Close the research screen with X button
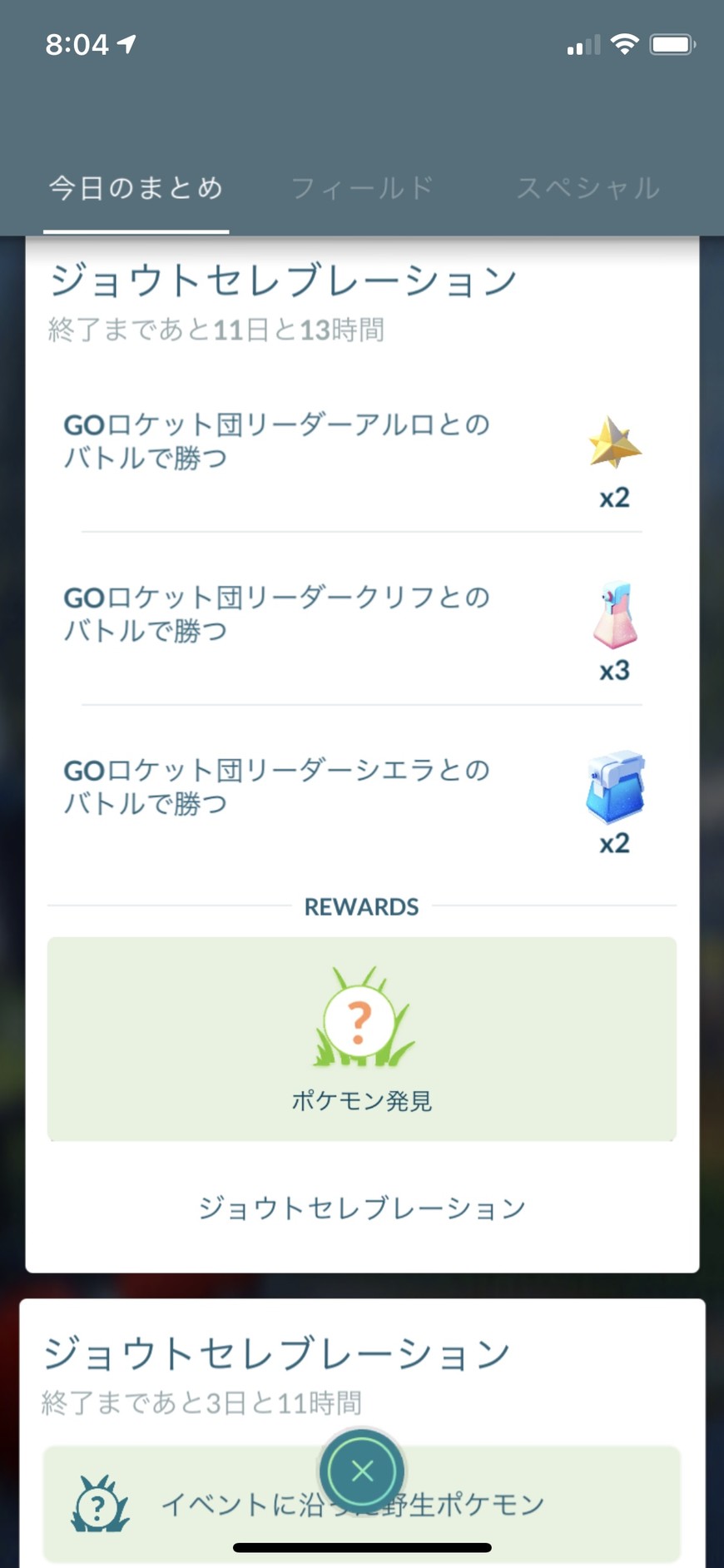 coord(362,1471)
